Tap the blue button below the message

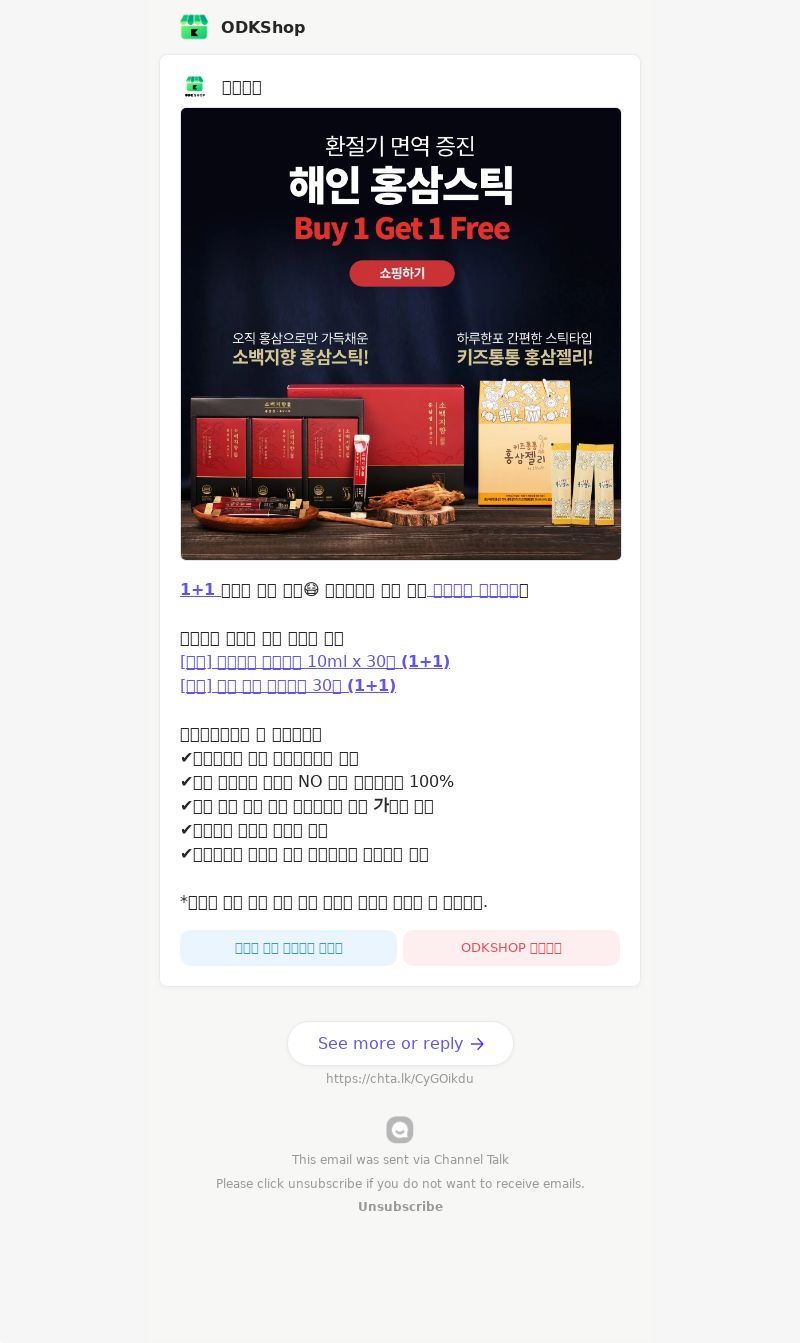click(x=288, y=948)
